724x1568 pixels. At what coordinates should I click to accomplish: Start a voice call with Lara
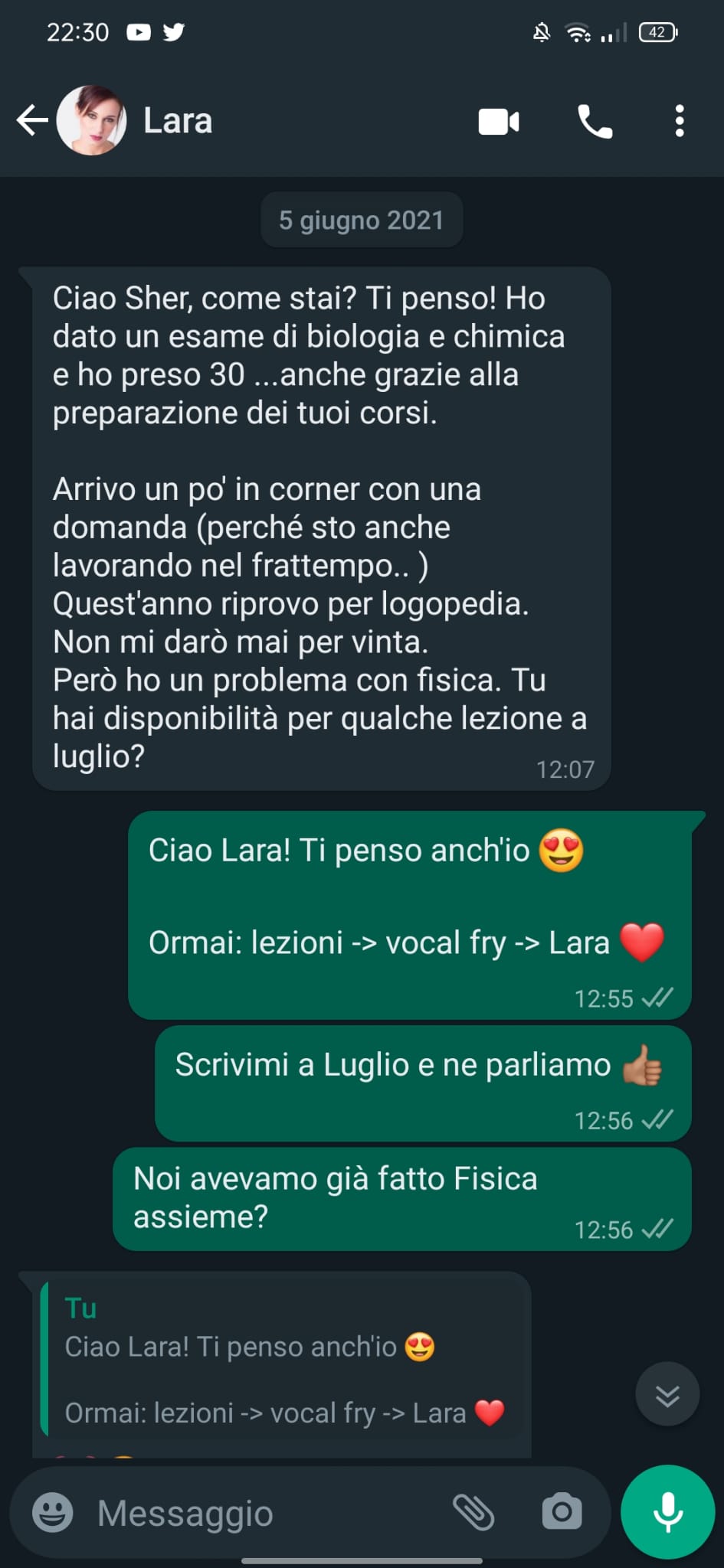(x=595, y=122)
